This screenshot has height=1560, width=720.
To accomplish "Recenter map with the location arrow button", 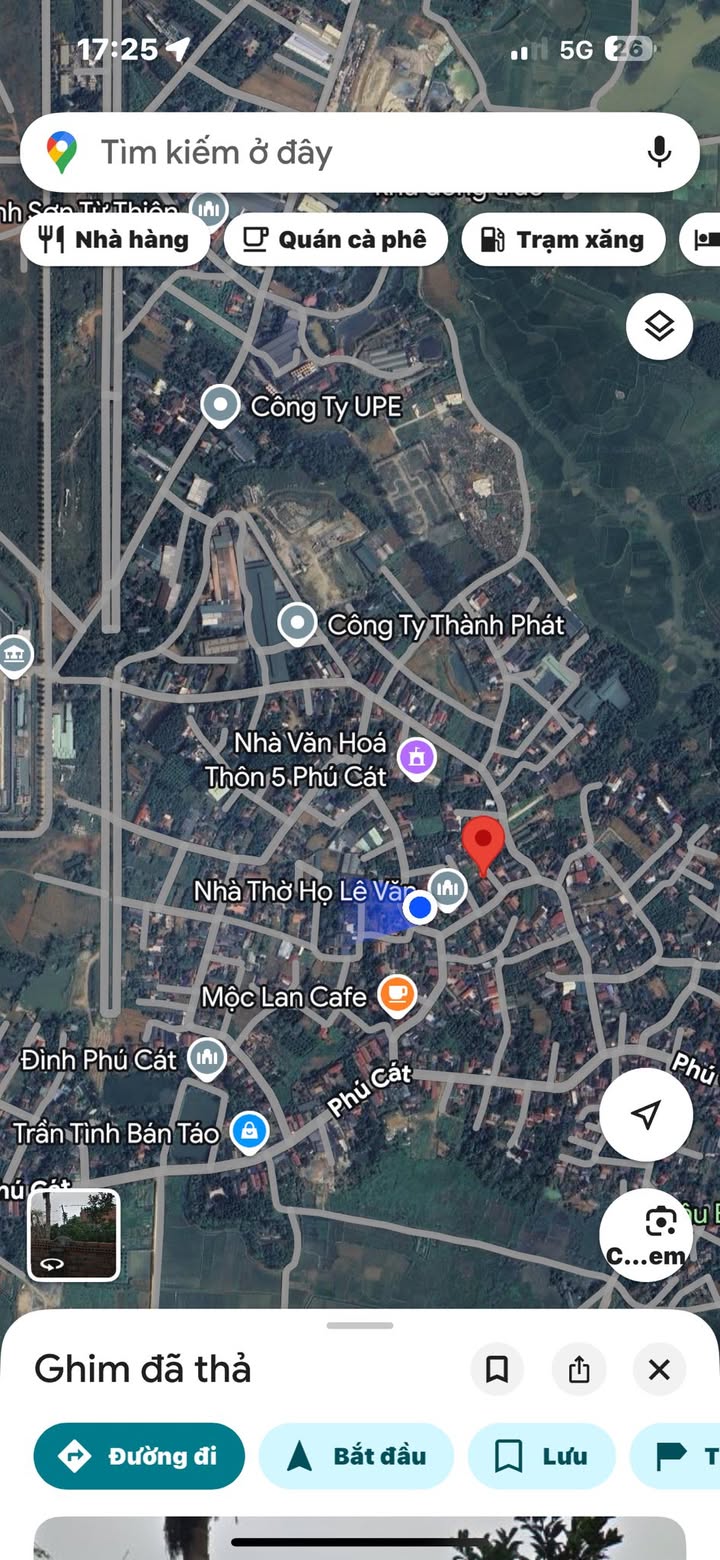I will (646, 1114).
